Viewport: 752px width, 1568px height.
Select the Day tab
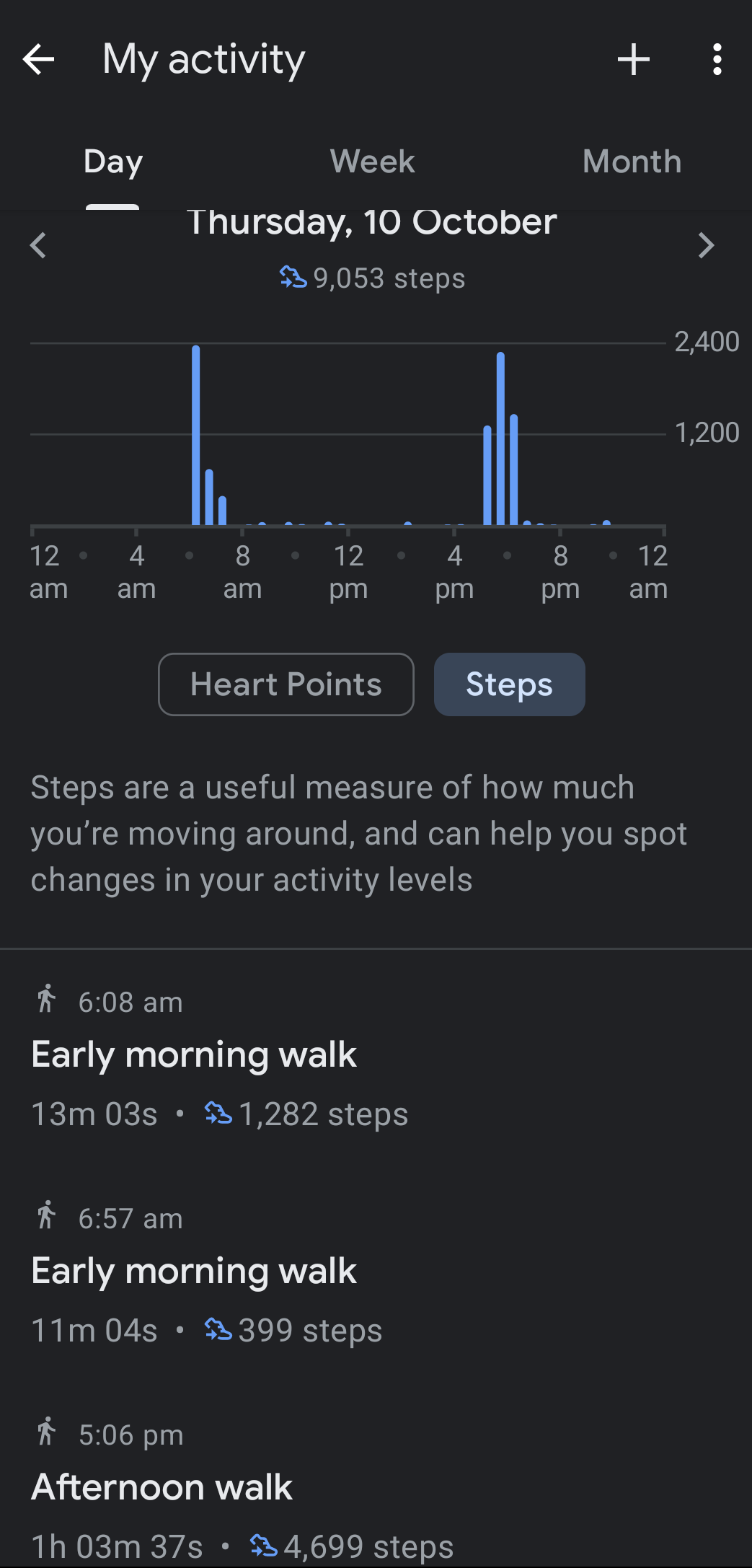(x=113, y=162)
